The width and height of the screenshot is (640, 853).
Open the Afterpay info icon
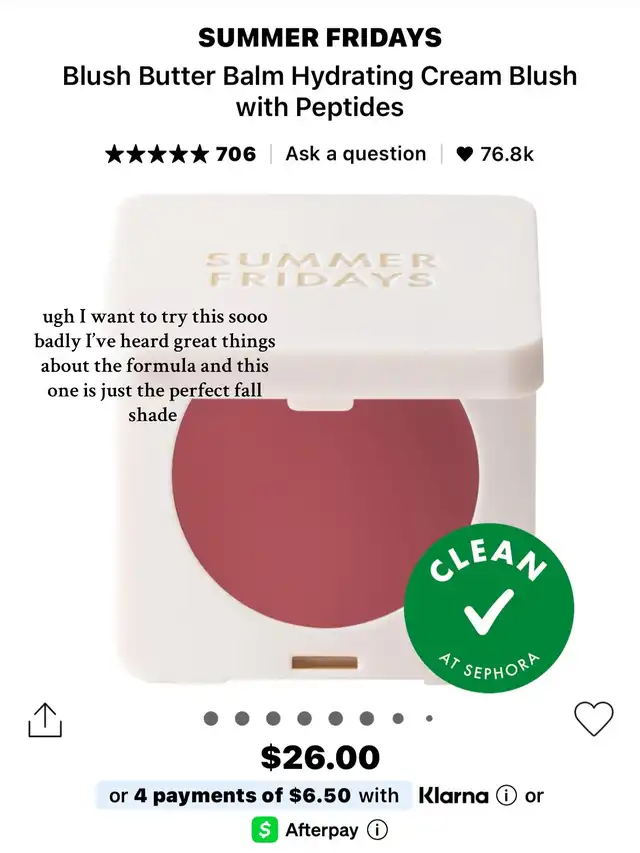coord(377,830)
